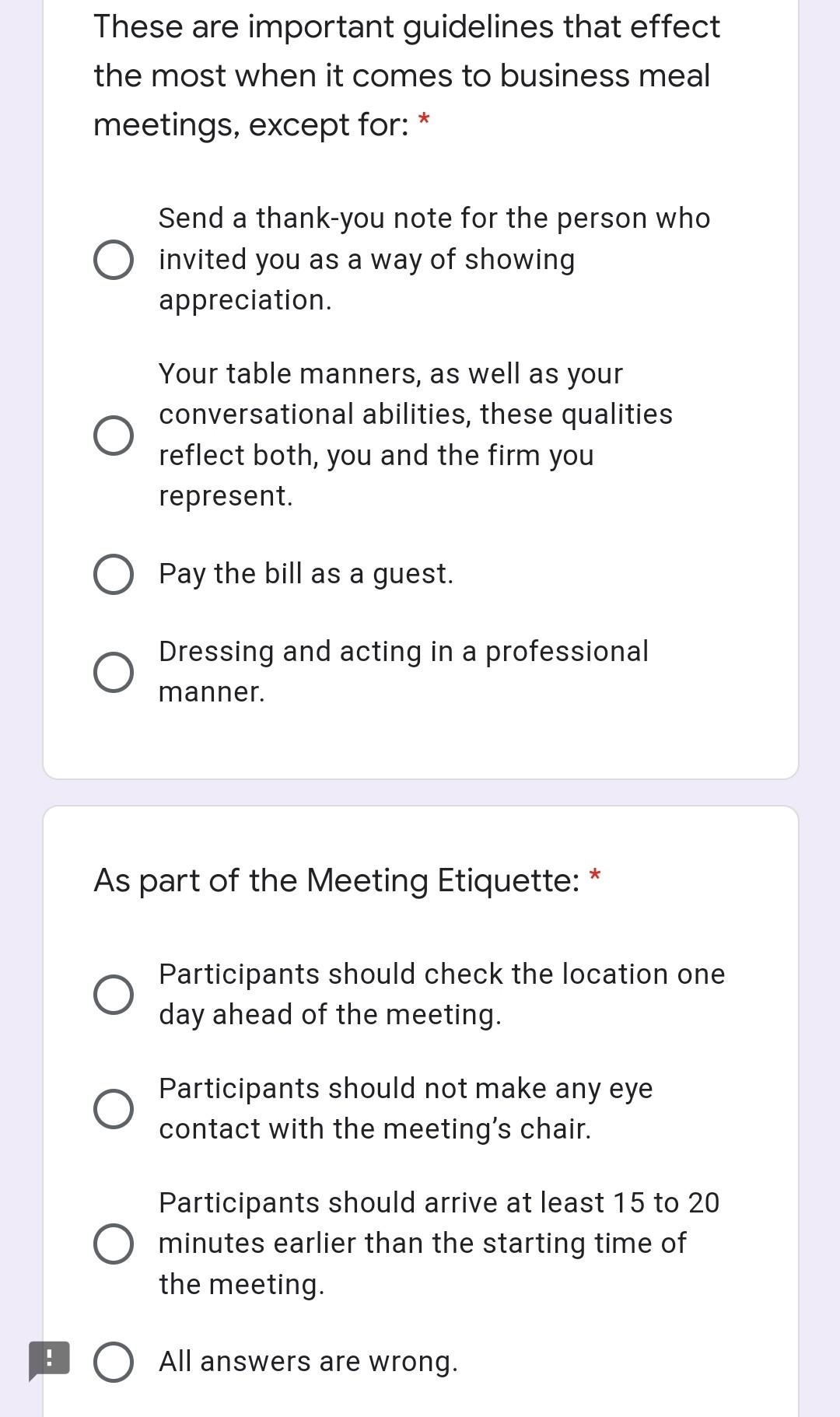Image resolution: width=840 pixels, height=1417 pixels.
Task: Mark 'All answers are wrong'
Action: tap(113, 1362)
